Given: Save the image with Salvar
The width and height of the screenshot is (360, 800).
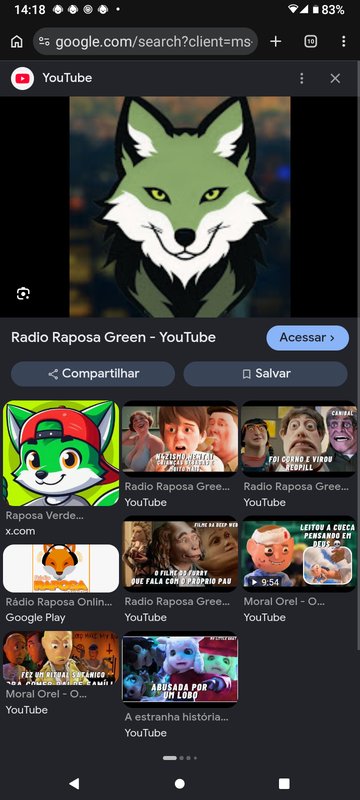Looking at the screenshot, I should [265, 374].
